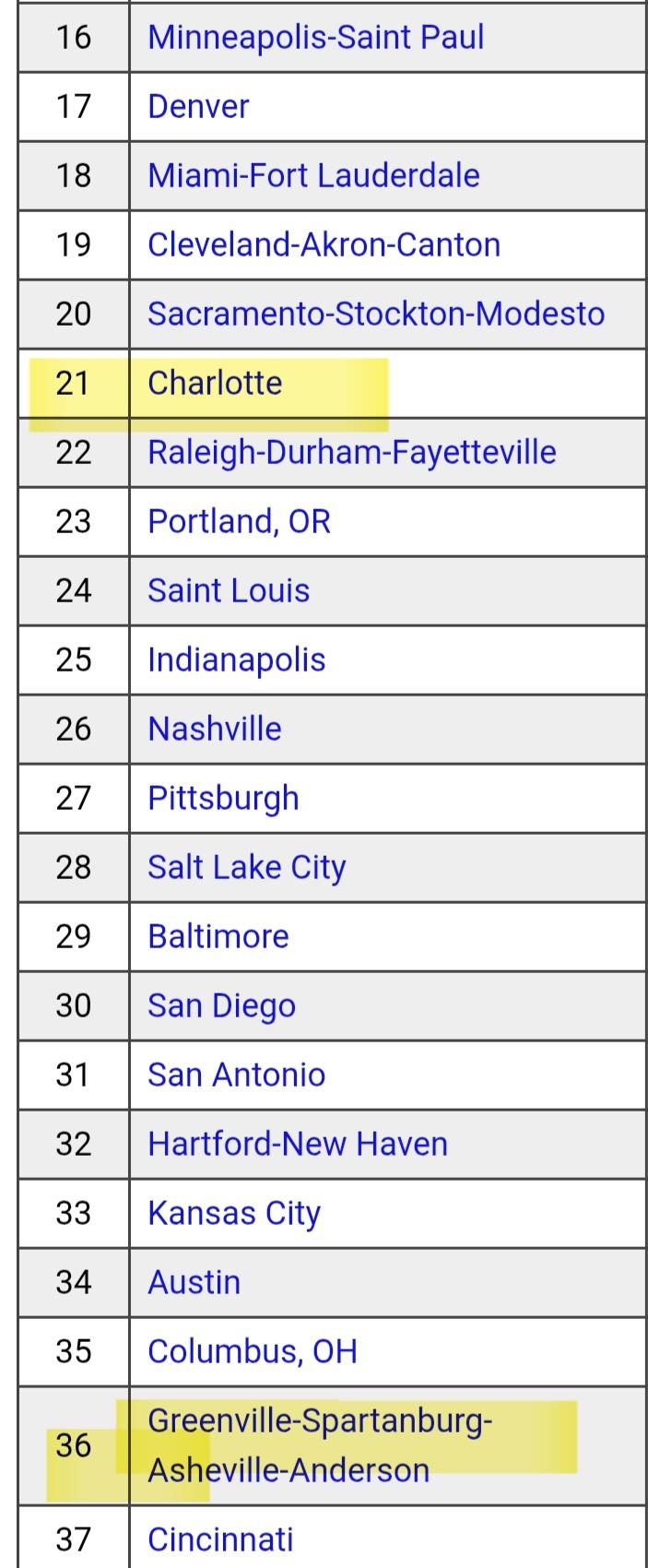Screen dimensions: 648x1568
Task: Open the Minneapolis-Saint Paul link
Action: click(x=315, y=38)
